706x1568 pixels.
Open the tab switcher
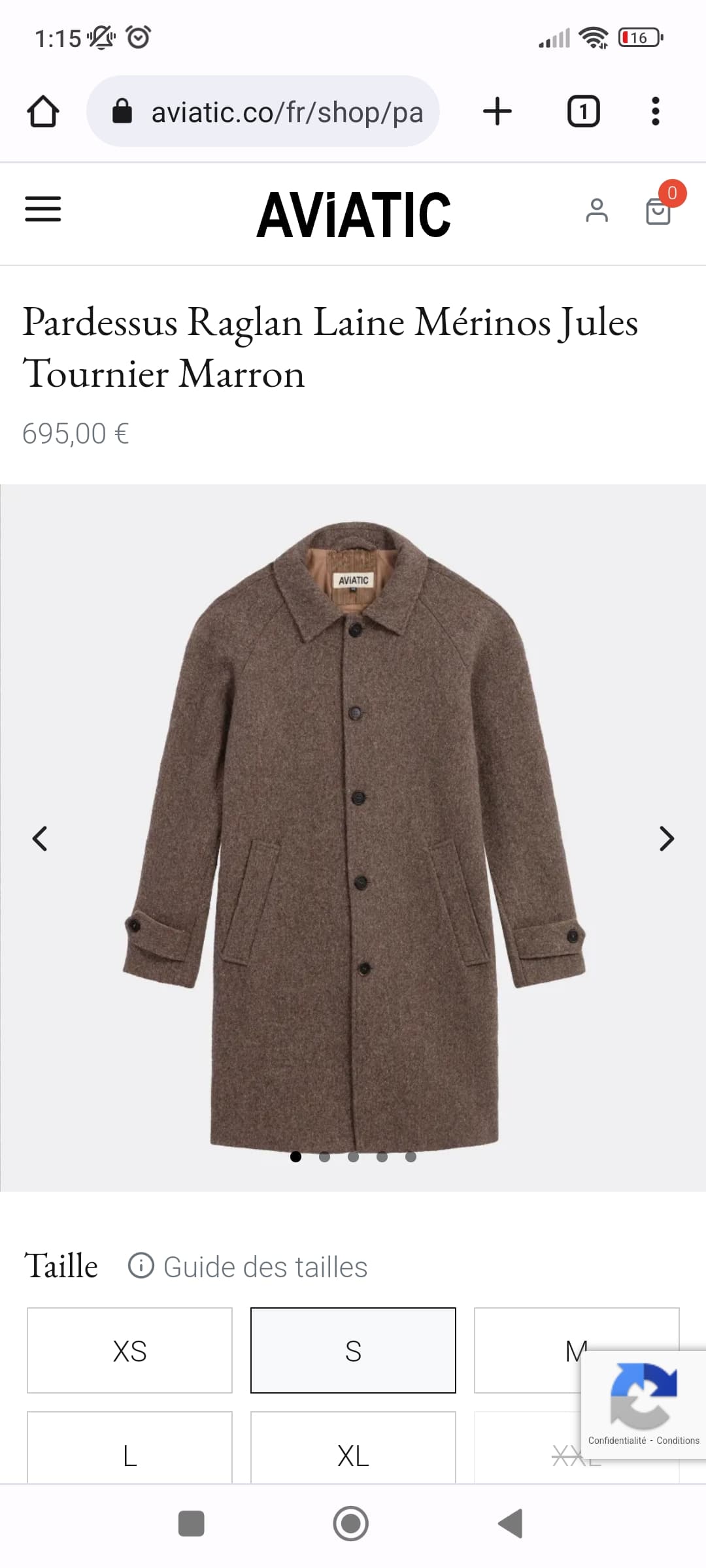pos(583,111)
